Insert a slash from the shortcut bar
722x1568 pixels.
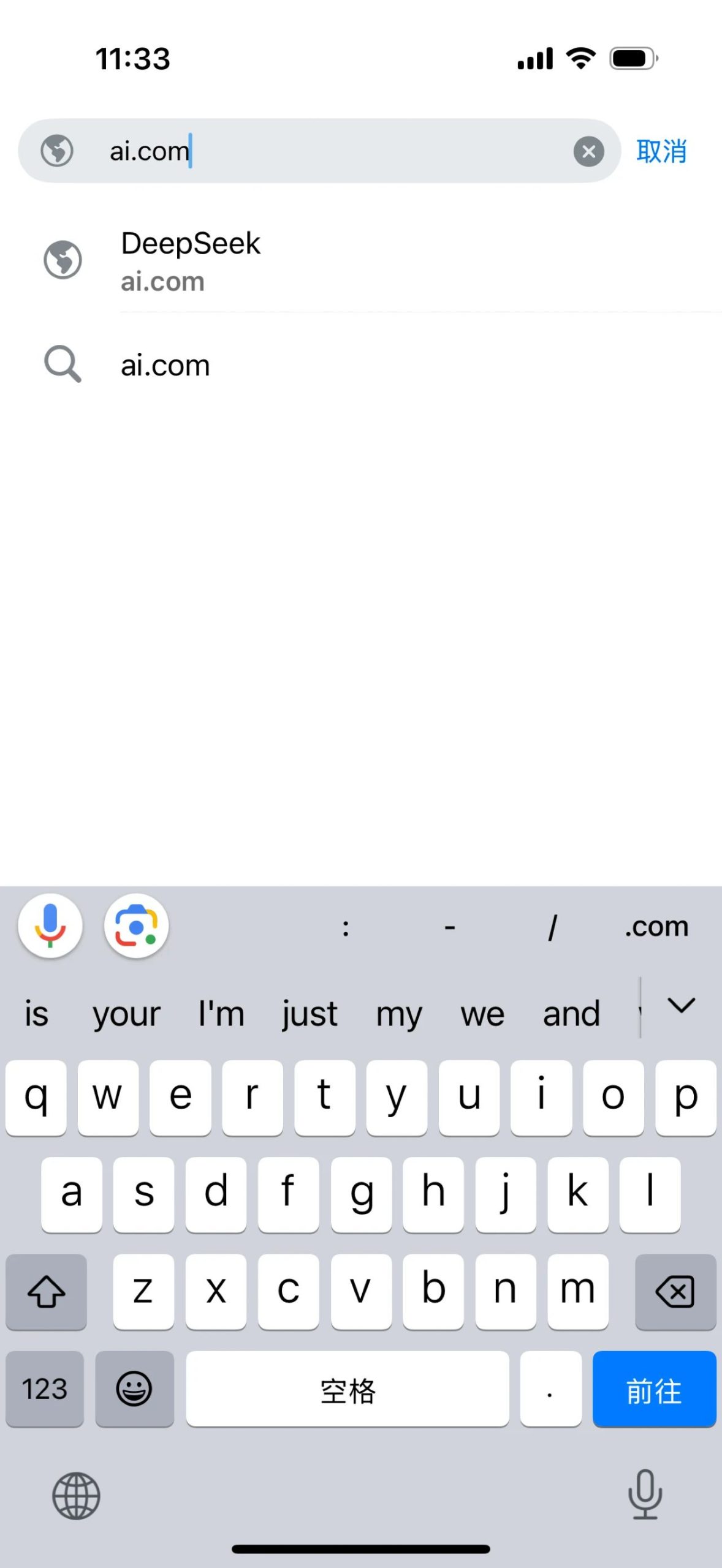(552, 927)
